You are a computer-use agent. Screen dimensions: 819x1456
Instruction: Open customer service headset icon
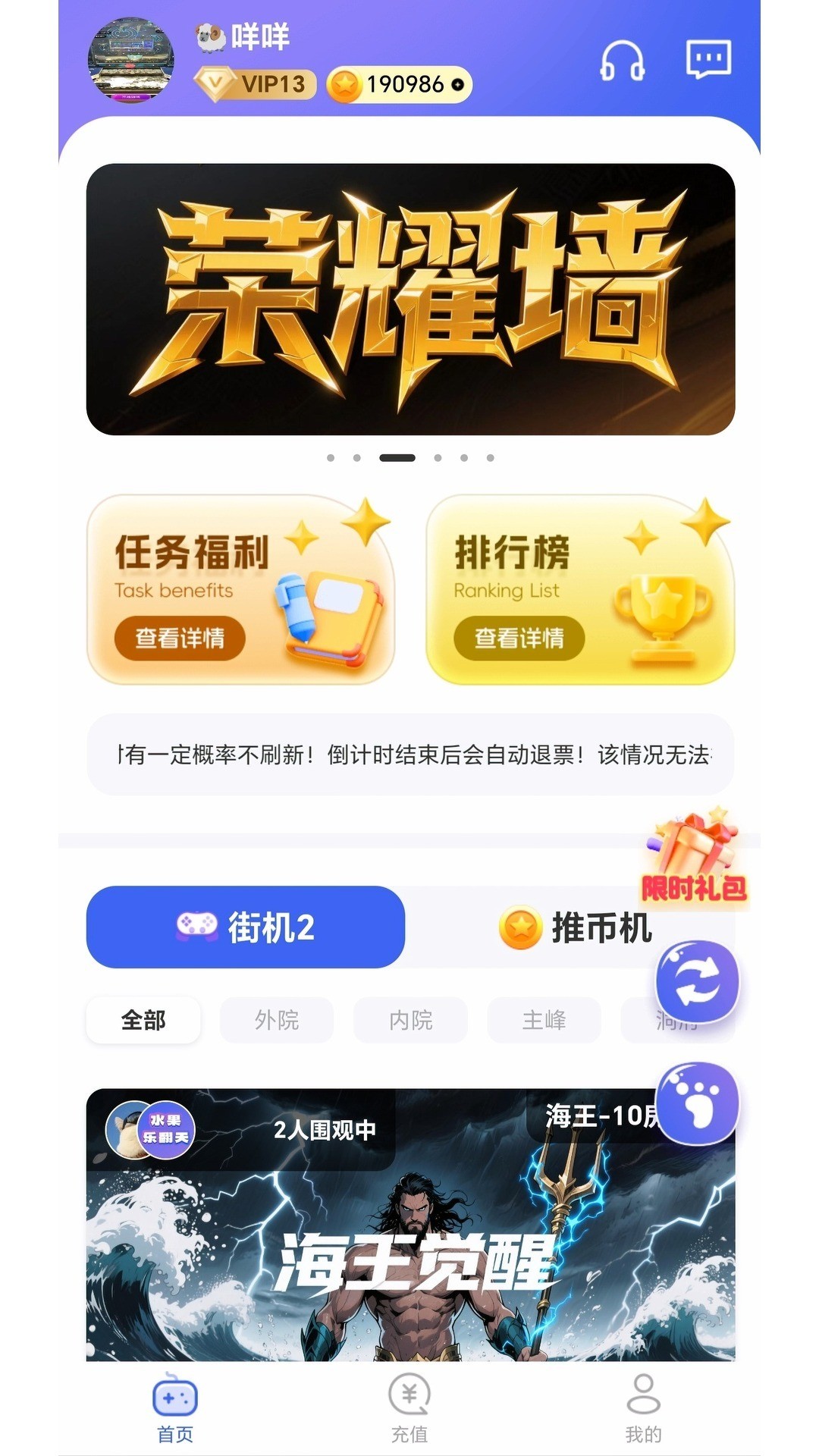pos(622,61)
